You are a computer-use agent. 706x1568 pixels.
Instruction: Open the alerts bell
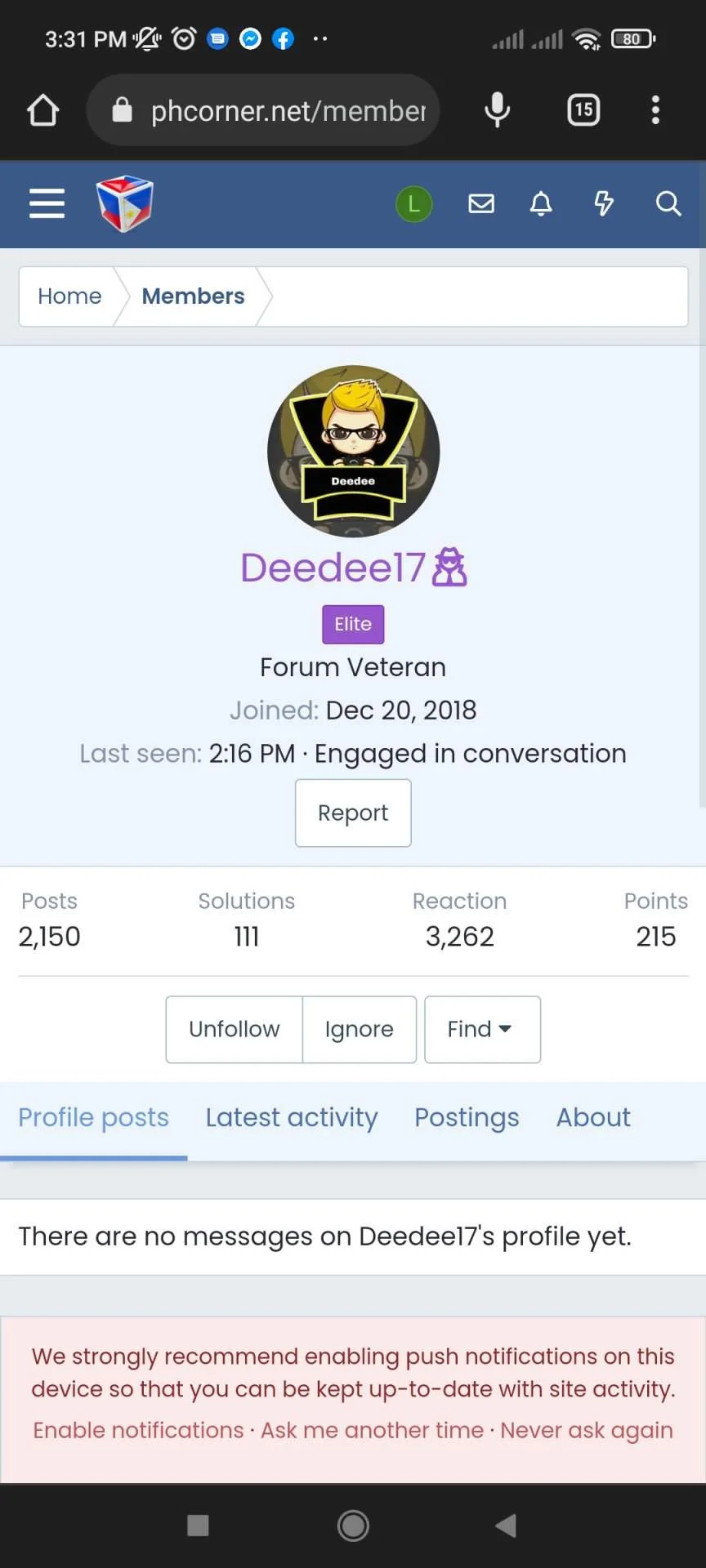coord(541,203)
